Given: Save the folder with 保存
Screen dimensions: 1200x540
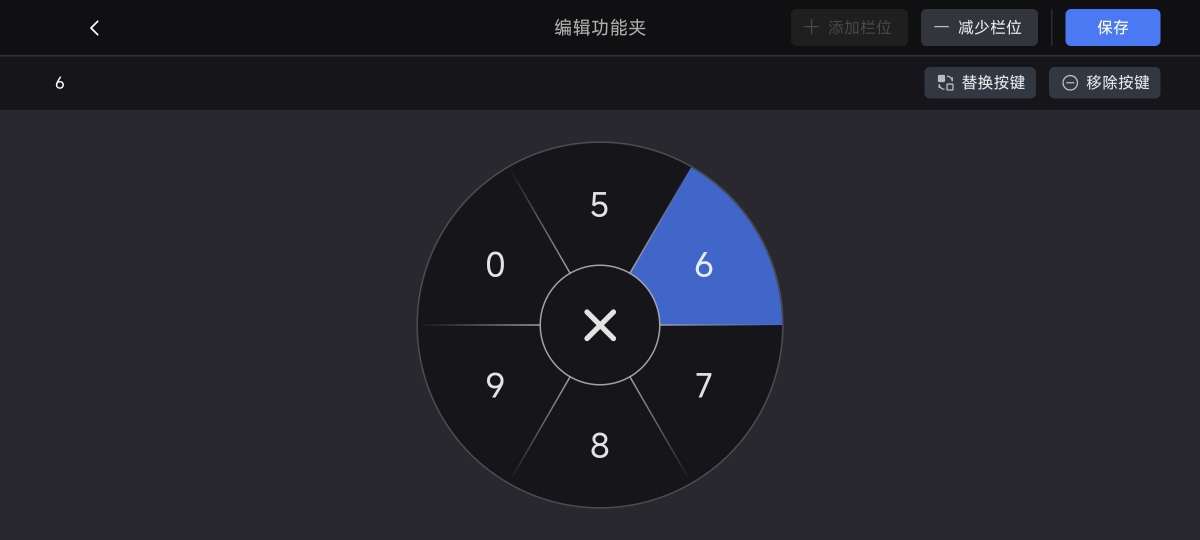Looking at the screenshot, I should tap(1112, 28).
